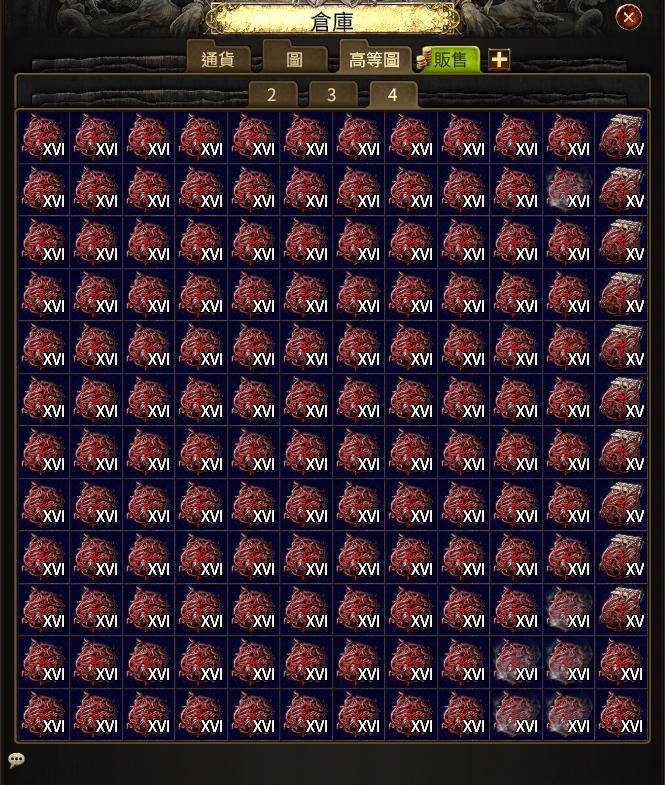Image resolution: width=665 pixels, height=785 pixels.
Task: Switch to the 高等圖 tab
Action: pyautogui.click(x=373, y=59)
